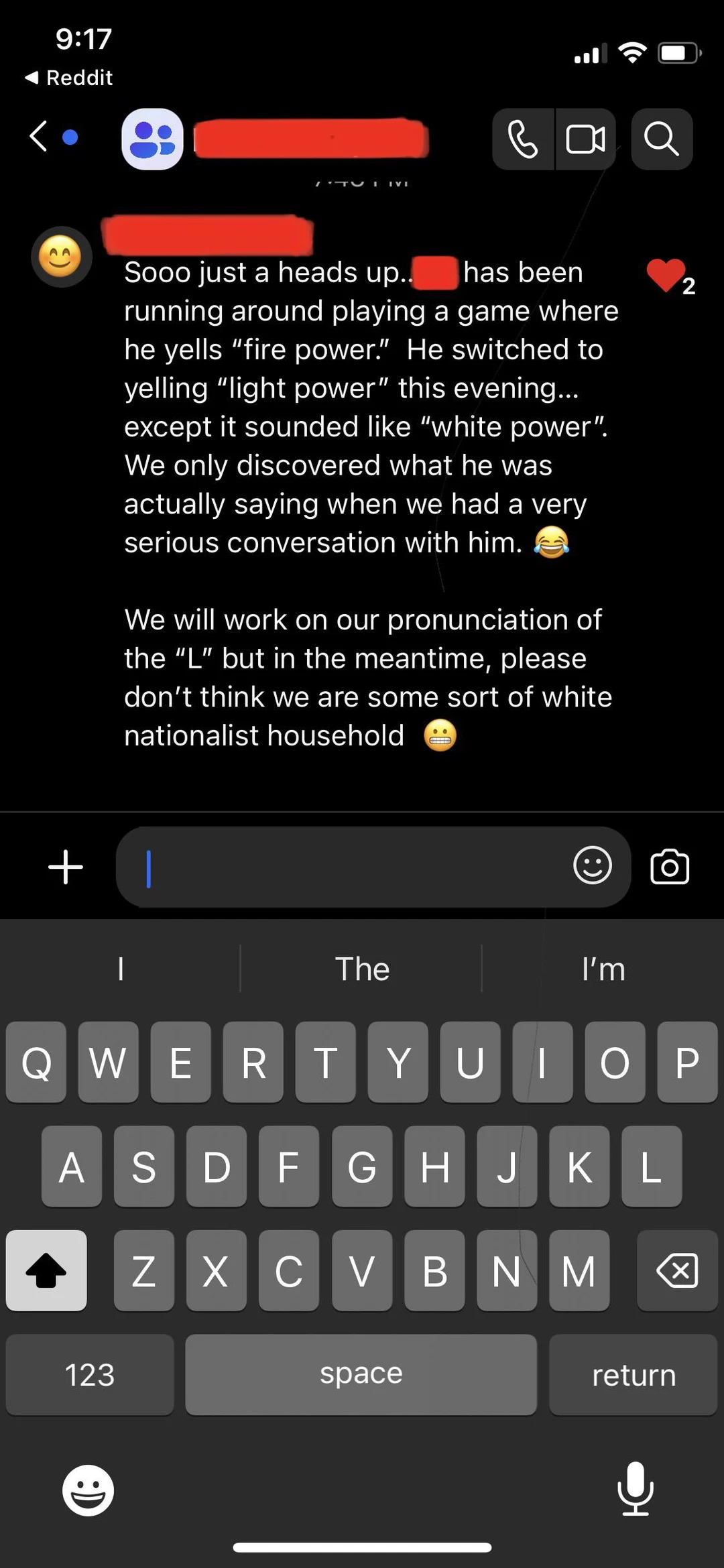Start an audio call from the chat header
The image size is (724, 1568).
pyautogui.click(x=523, y=139)
